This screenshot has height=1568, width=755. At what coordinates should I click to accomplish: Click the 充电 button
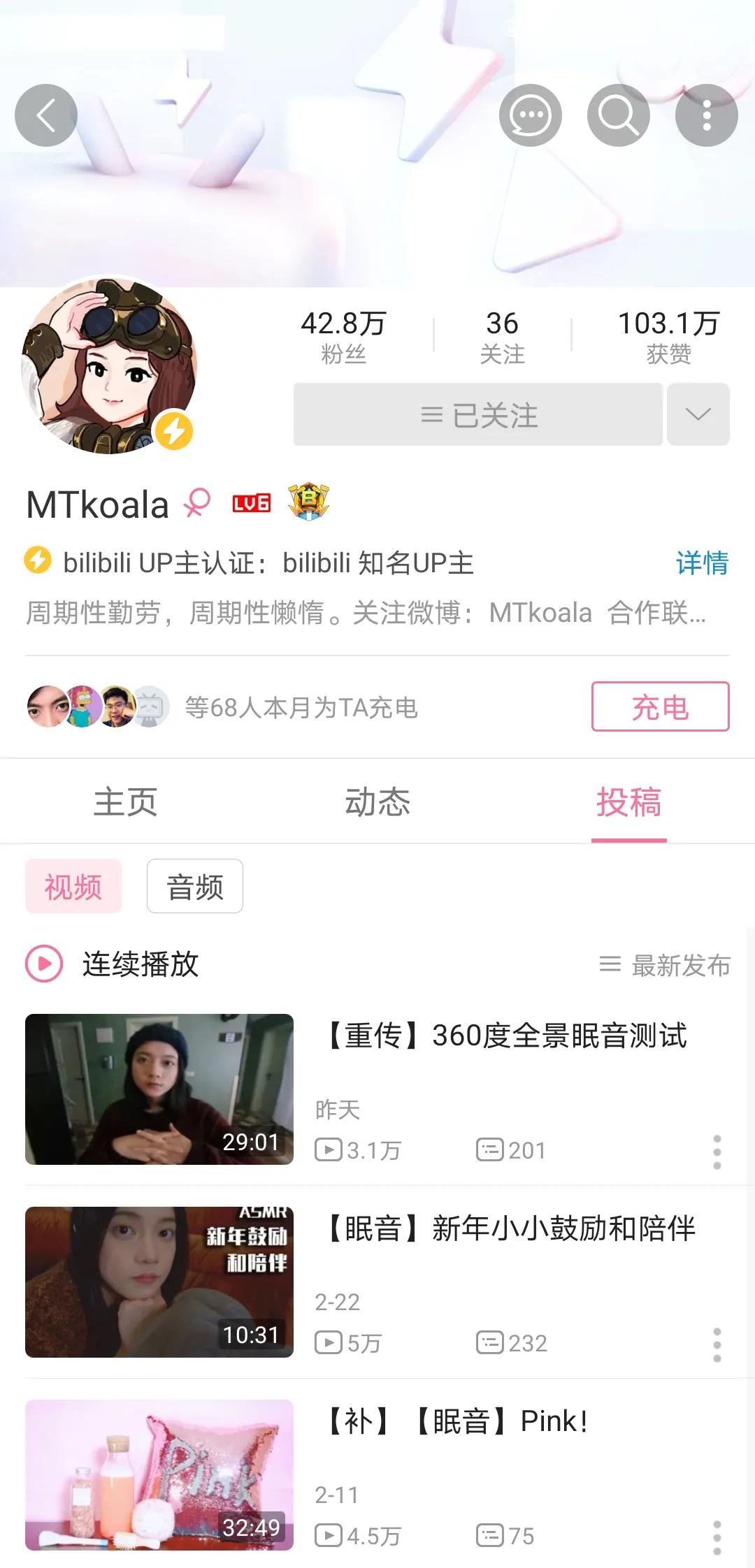coord(660,708)
